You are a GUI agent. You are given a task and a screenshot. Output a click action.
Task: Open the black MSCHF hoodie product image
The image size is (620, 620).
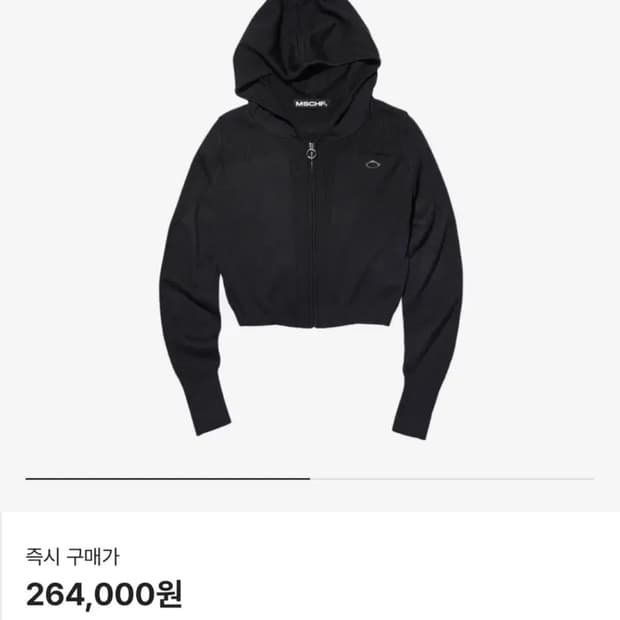tap(311, 220)
